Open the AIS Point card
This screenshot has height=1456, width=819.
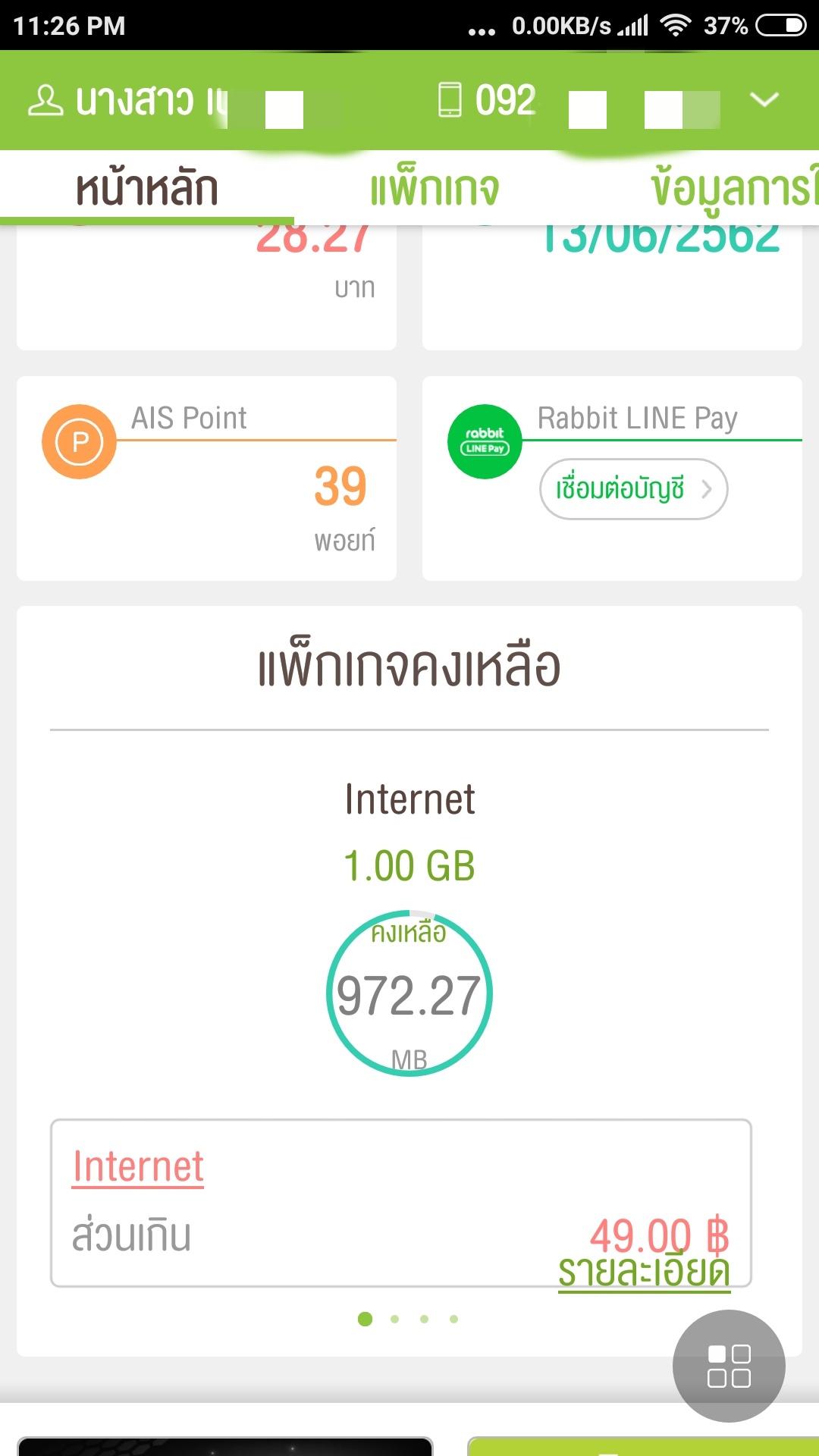click(206, 479)
